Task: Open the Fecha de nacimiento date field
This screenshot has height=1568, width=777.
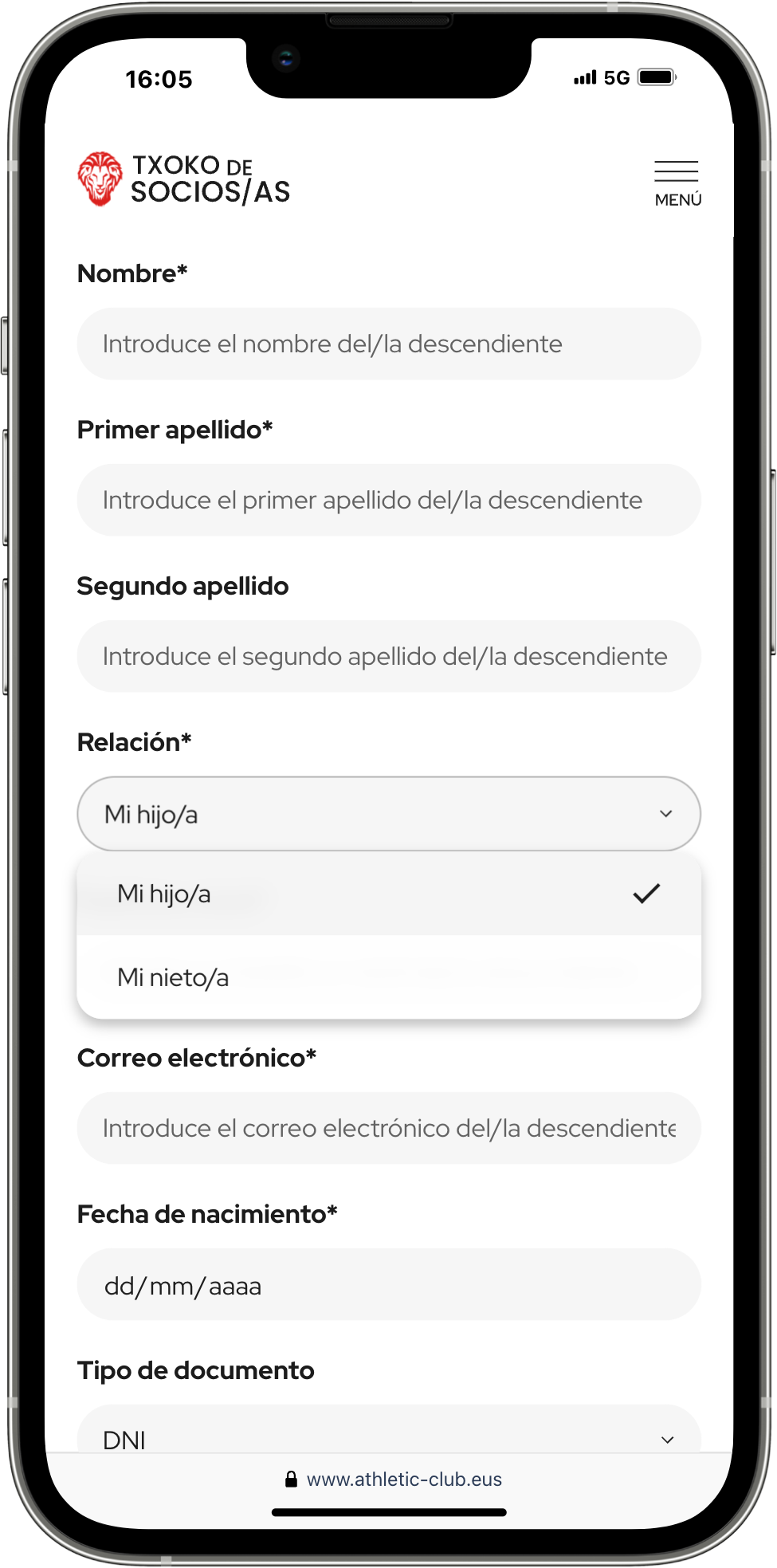Action: pyautogui.click(x=389, y=1284)
